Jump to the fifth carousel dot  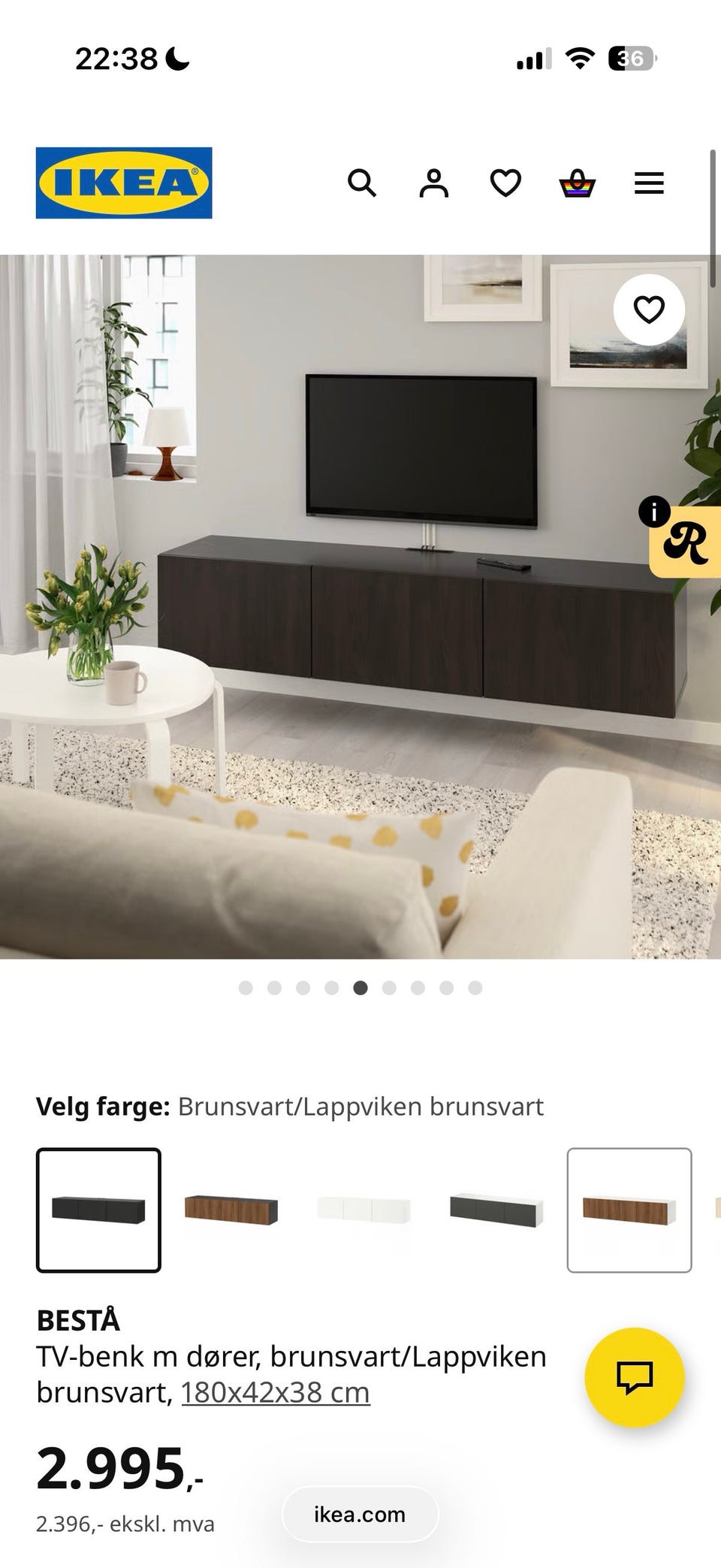(359, 989)
